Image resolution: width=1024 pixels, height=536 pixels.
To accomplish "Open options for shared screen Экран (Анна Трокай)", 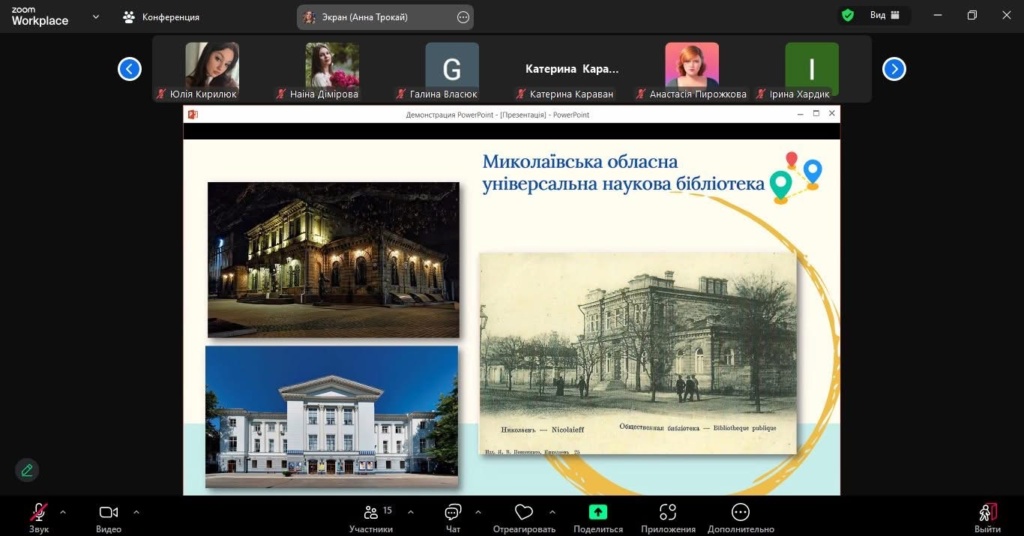I will [x=462, y=17].
